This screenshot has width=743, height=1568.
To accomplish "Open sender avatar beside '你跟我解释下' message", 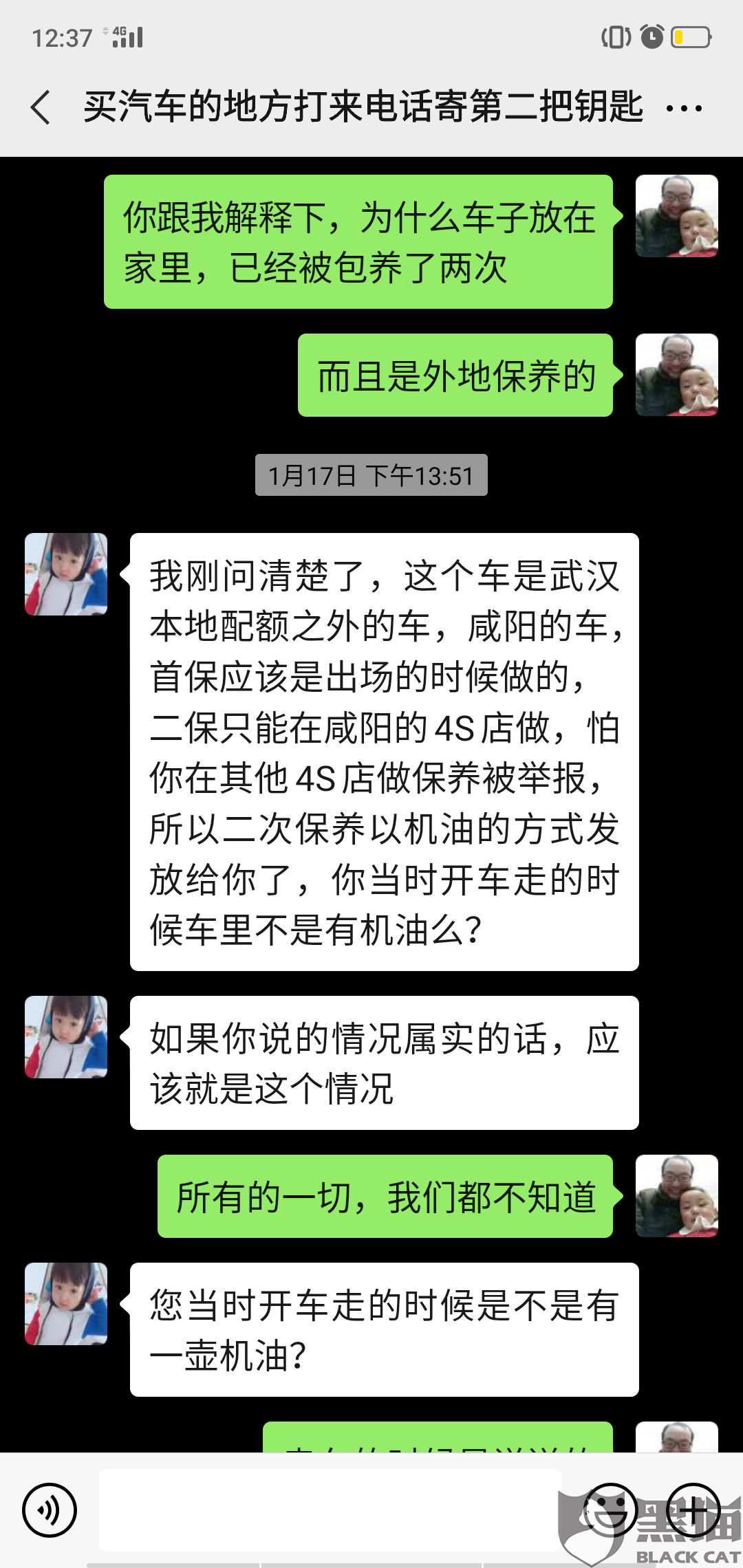I will point(677,216).
